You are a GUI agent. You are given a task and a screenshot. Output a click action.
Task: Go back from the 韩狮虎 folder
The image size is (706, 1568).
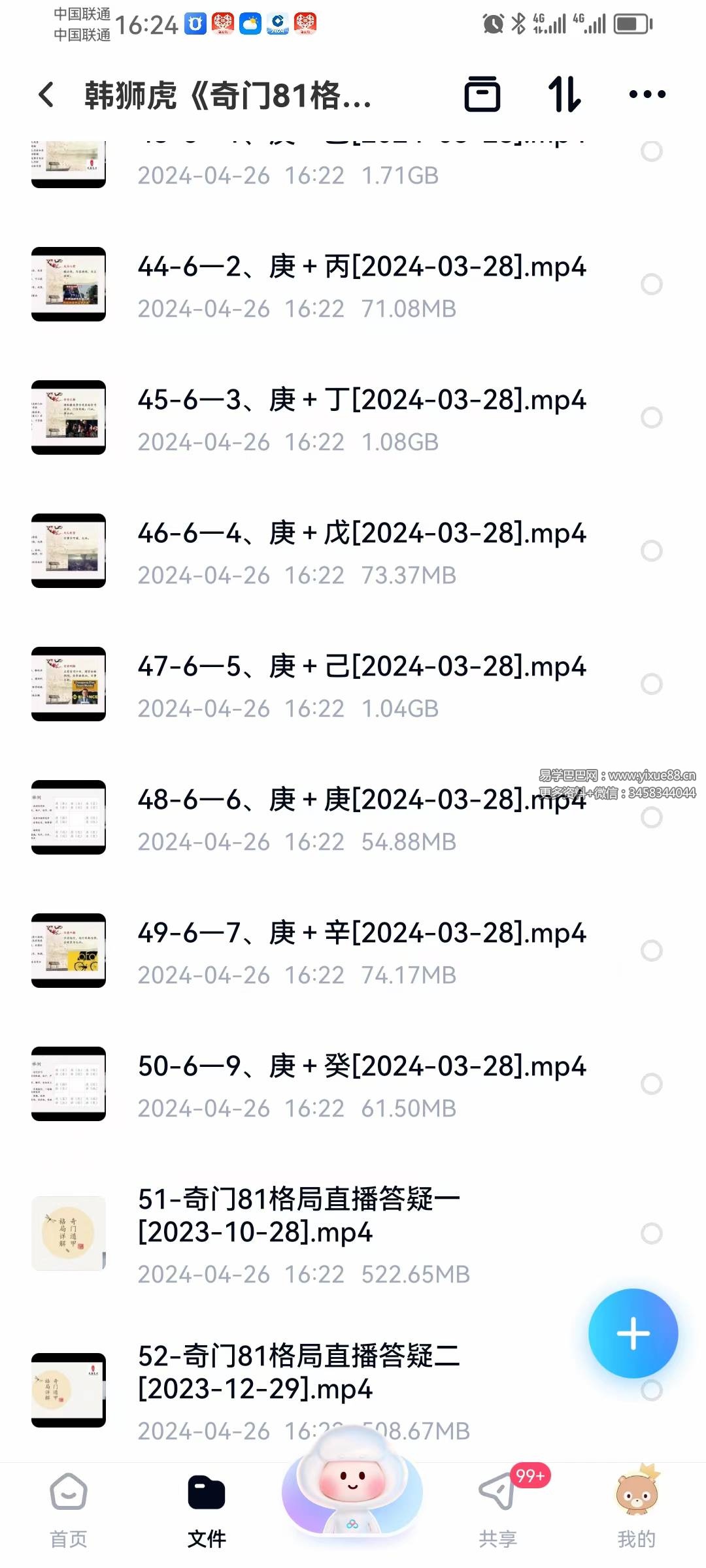click(x=46, y=95)
